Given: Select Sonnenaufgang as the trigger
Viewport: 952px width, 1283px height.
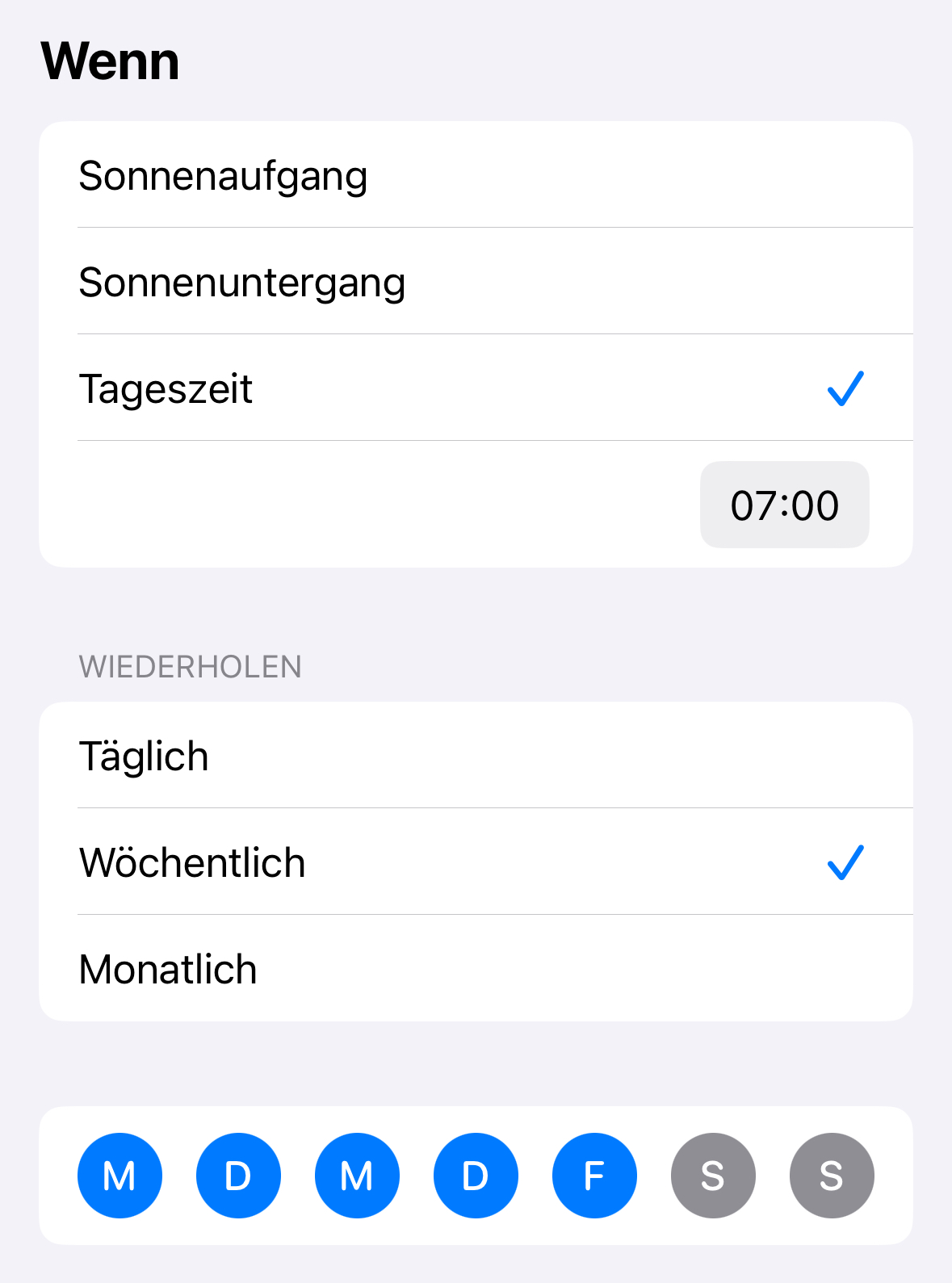Looking at the screenshot, I should pos(475,175).
